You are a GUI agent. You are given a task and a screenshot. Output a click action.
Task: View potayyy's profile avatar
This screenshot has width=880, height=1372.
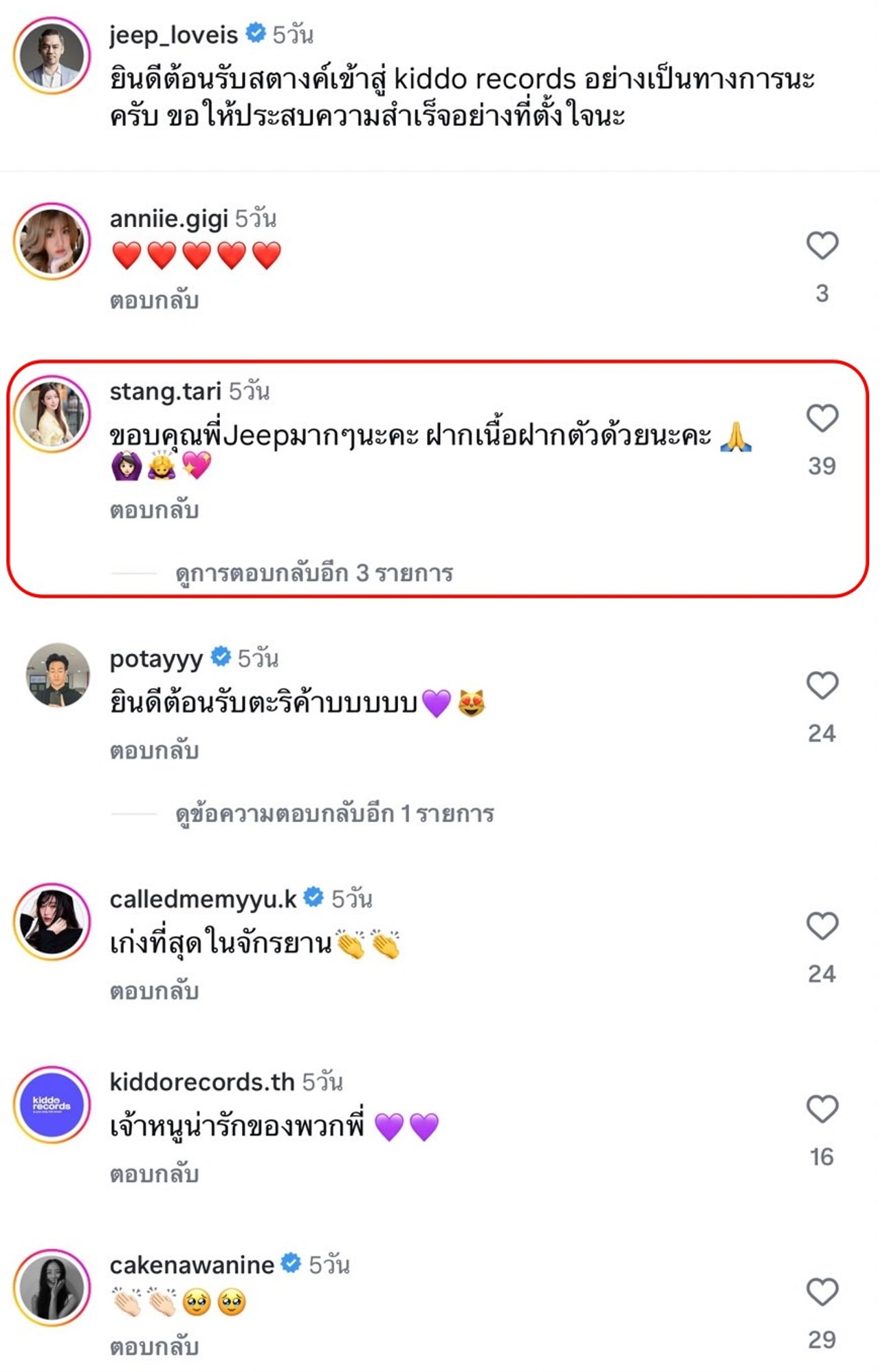[x=58, y=675]
